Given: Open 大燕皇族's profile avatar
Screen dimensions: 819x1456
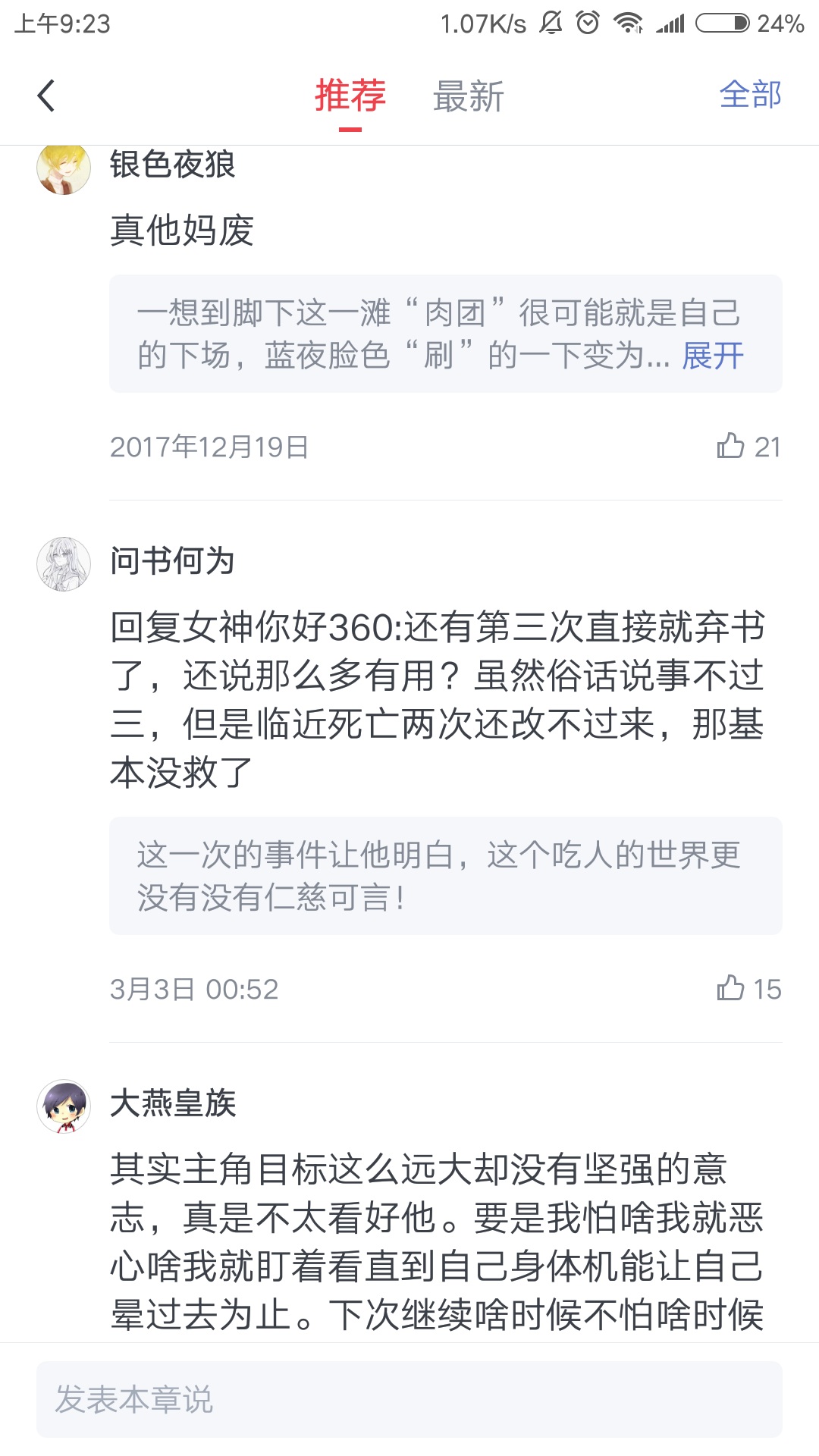Looking at the screenshot, I should point(64,1106).
